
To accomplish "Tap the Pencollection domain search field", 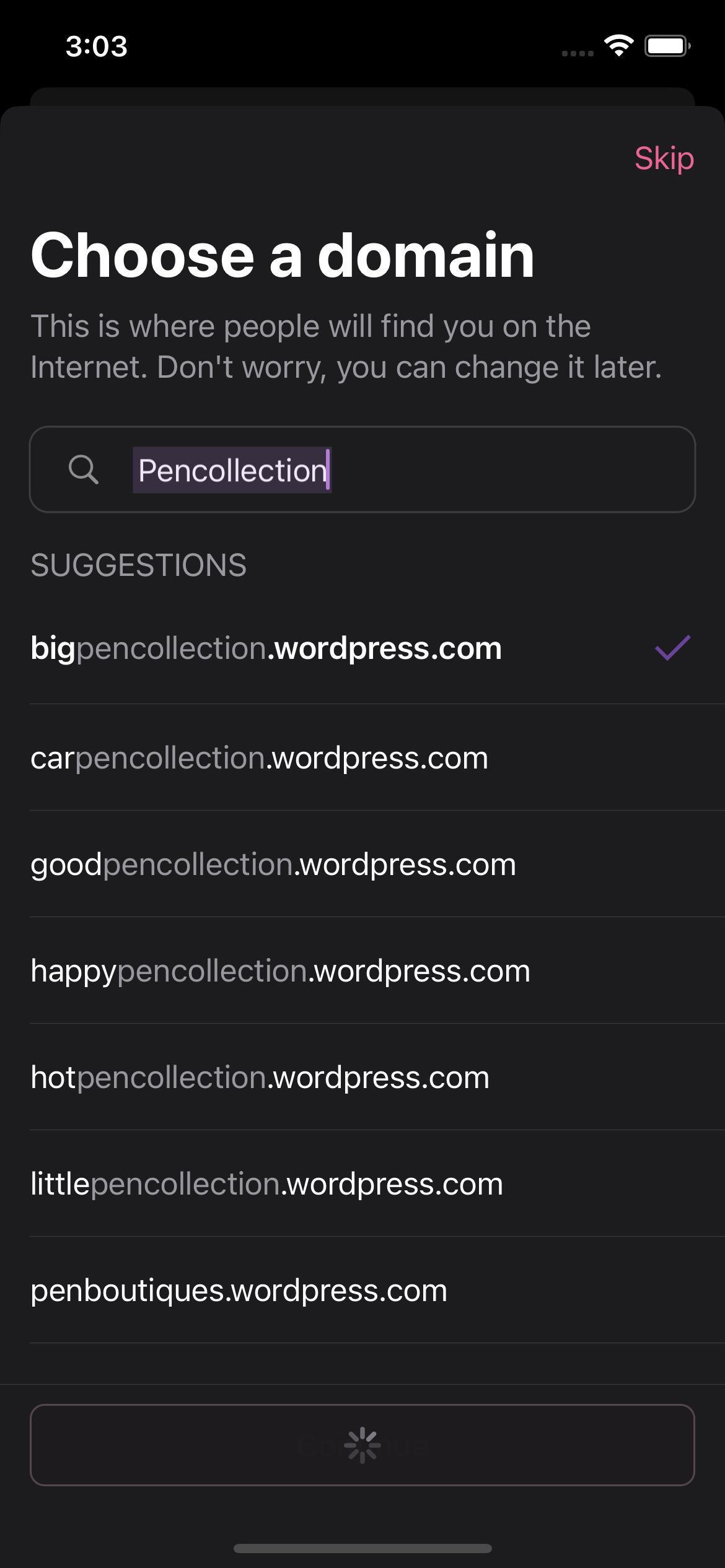I will click(362, 469).
